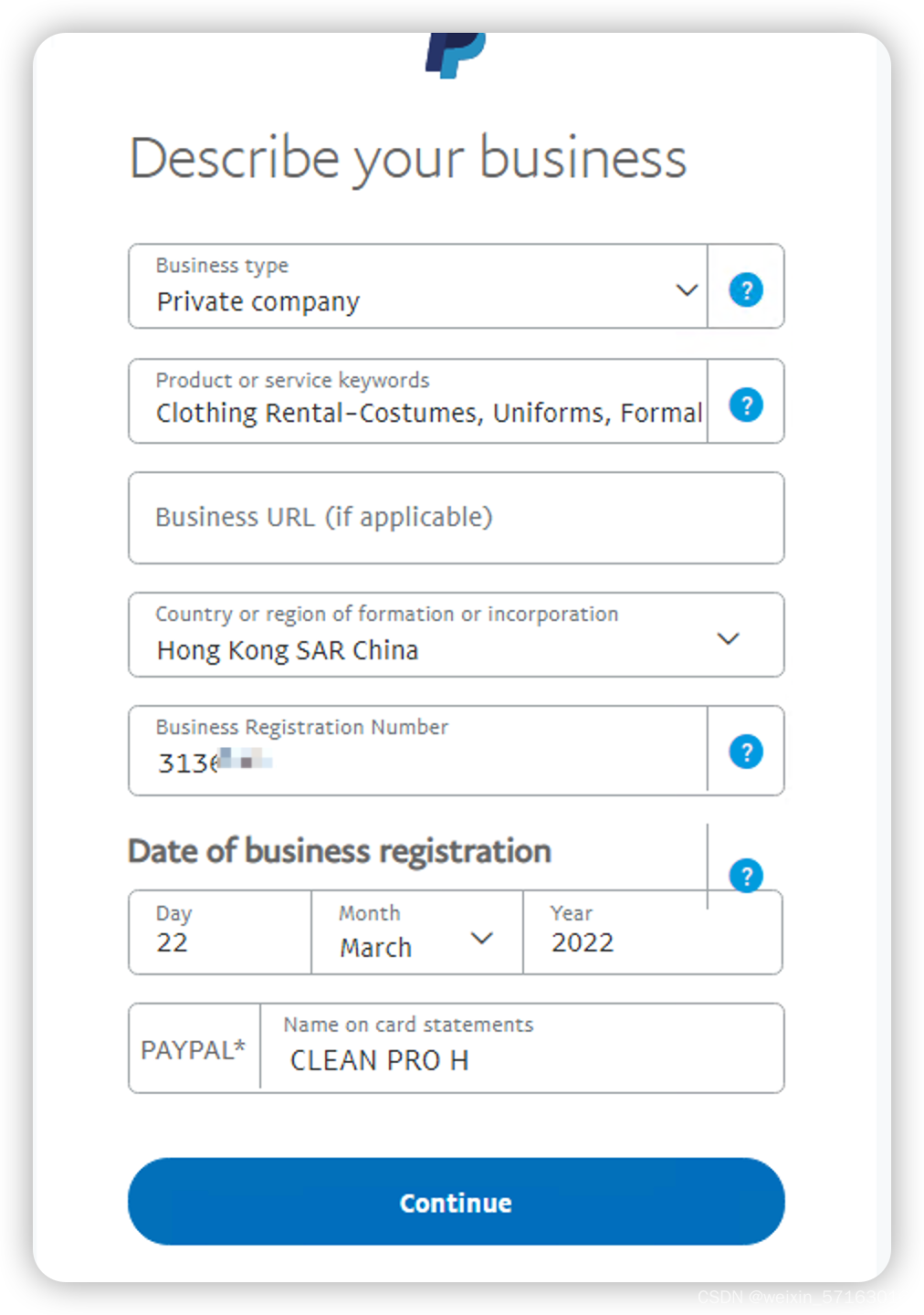Image resolution: width=924 pixels, height=1315 pixels.
Task: Open the Product or service keywords help tooltip
Action: 746,404
